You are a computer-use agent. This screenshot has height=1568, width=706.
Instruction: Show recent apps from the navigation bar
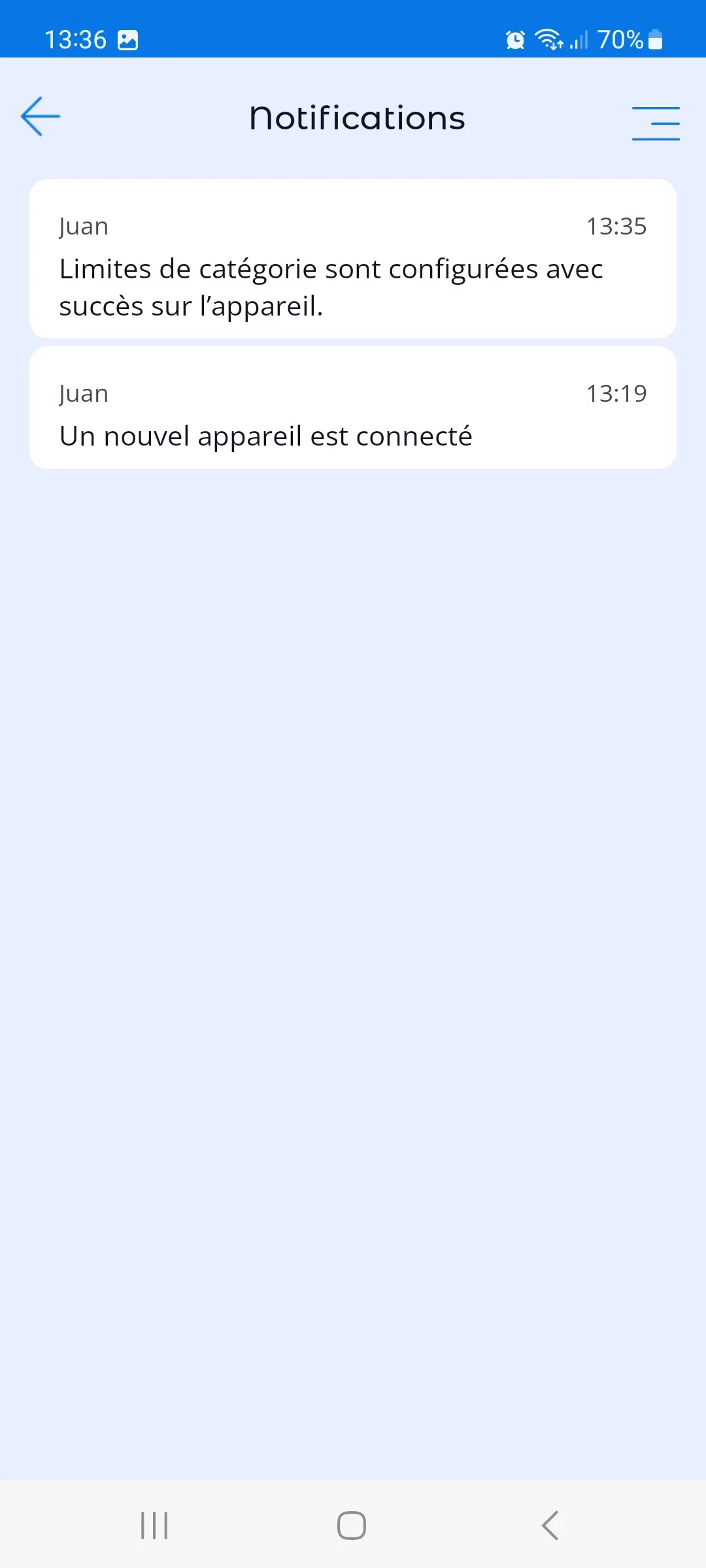(154, 1526)
